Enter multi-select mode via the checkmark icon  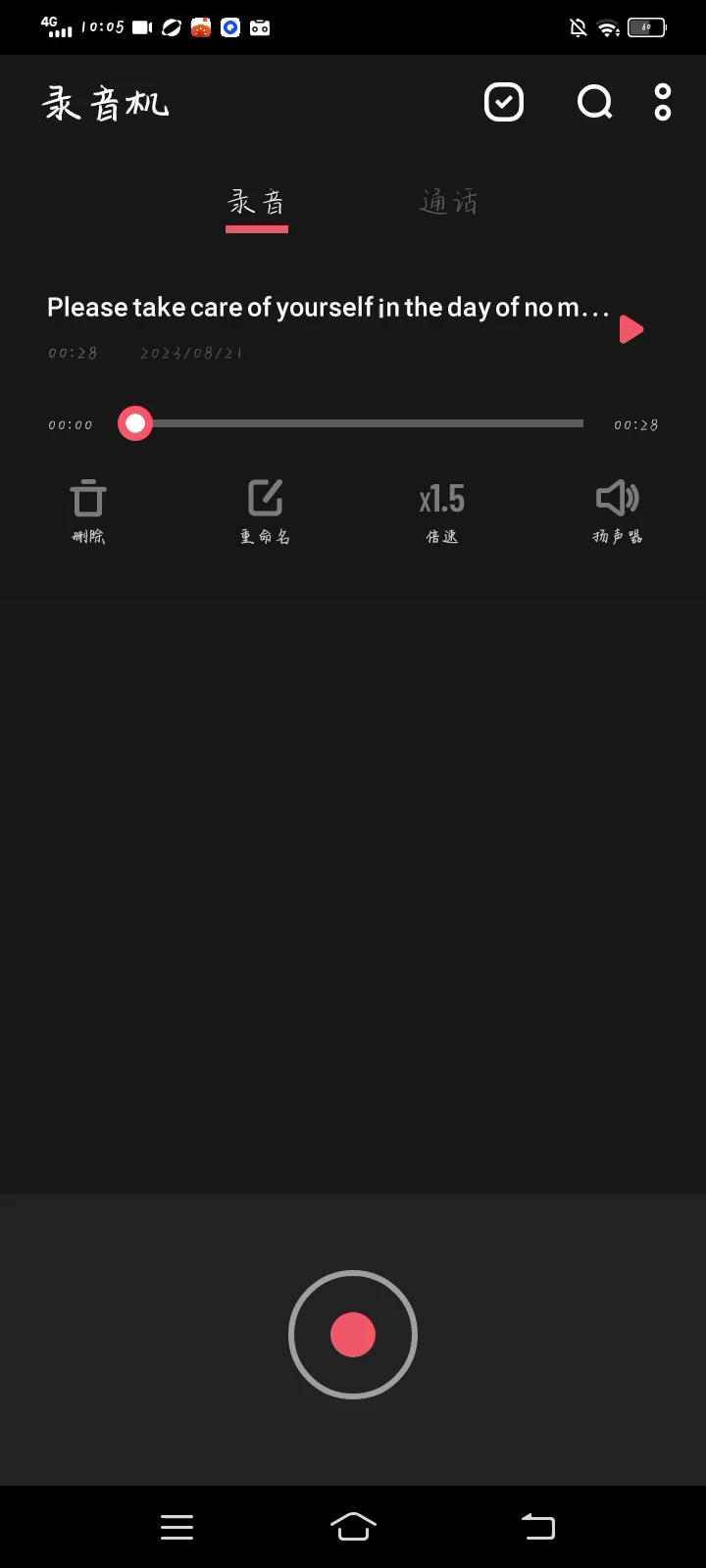(x=504, y=102)
